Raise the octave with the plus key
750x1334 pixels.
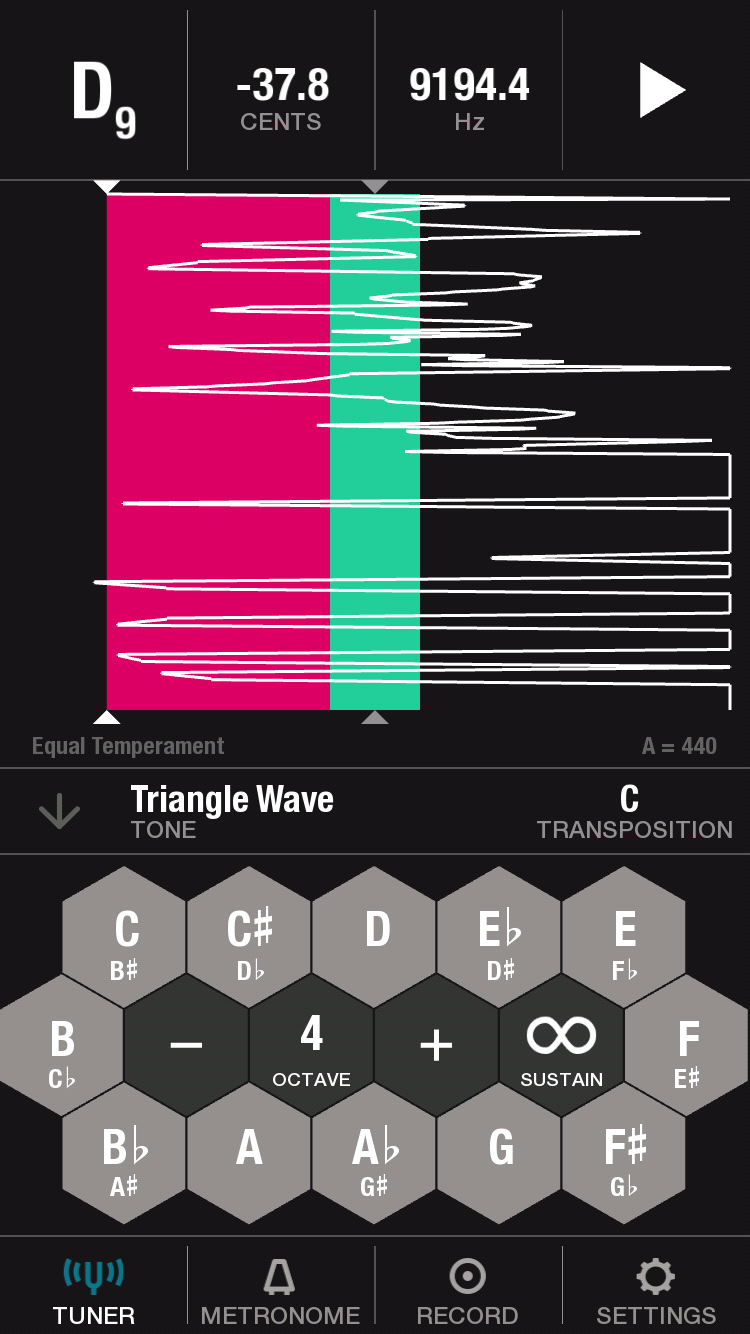[x=437, y=1046]
